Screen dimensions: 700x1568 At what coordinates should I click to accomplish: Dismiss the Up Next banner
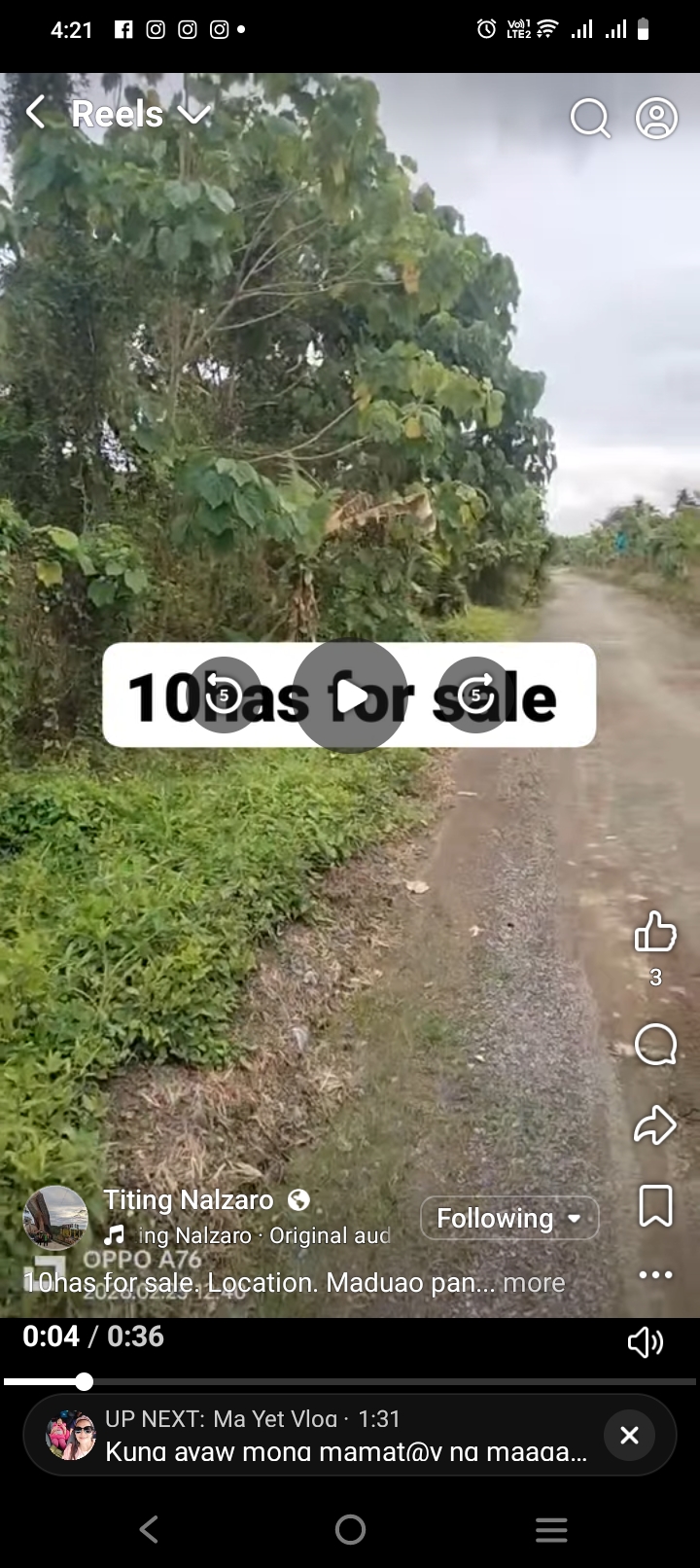(629, 1435)
